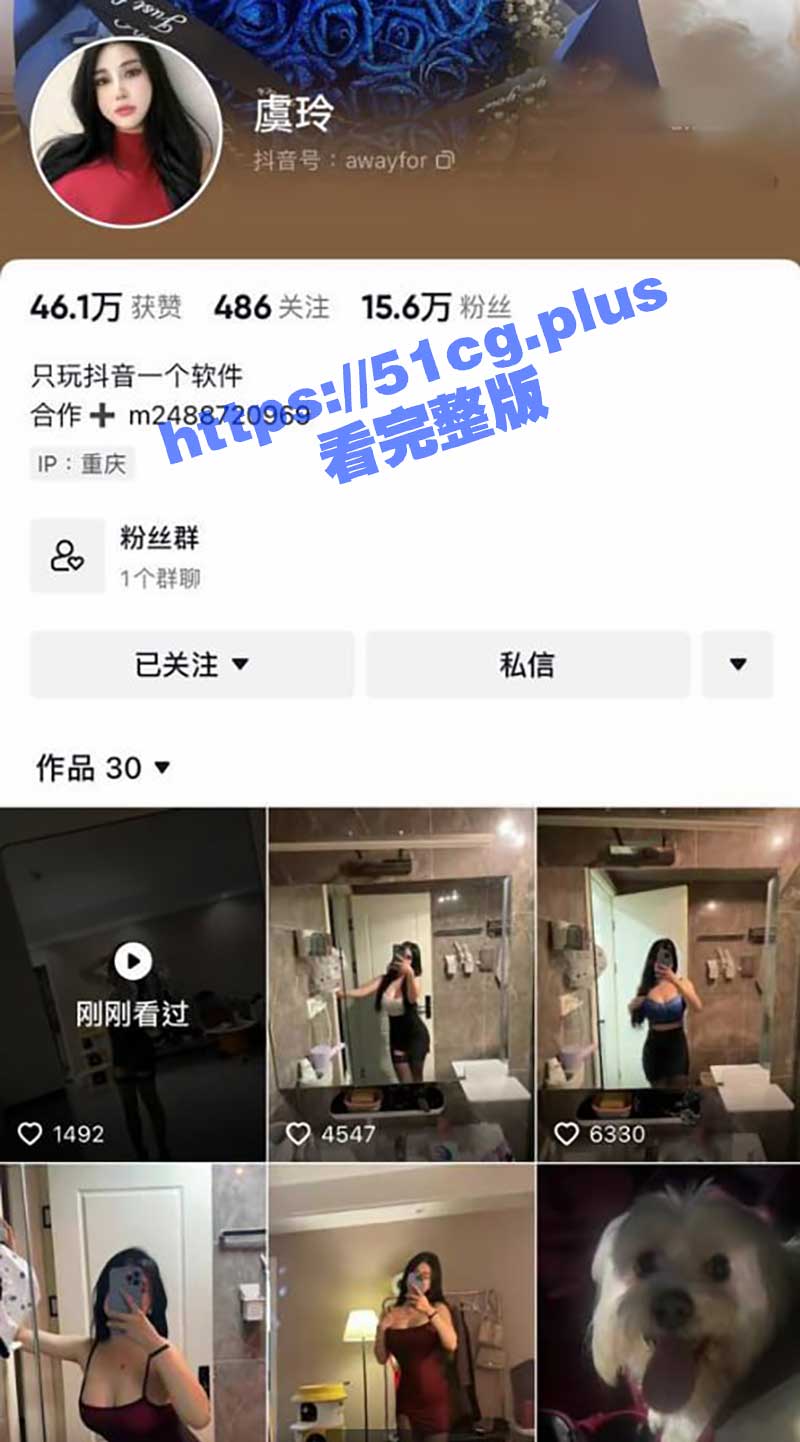Open the 作品 30 sorting dropdown
The height and width of the screenshot is (1442, 800).
104,768
